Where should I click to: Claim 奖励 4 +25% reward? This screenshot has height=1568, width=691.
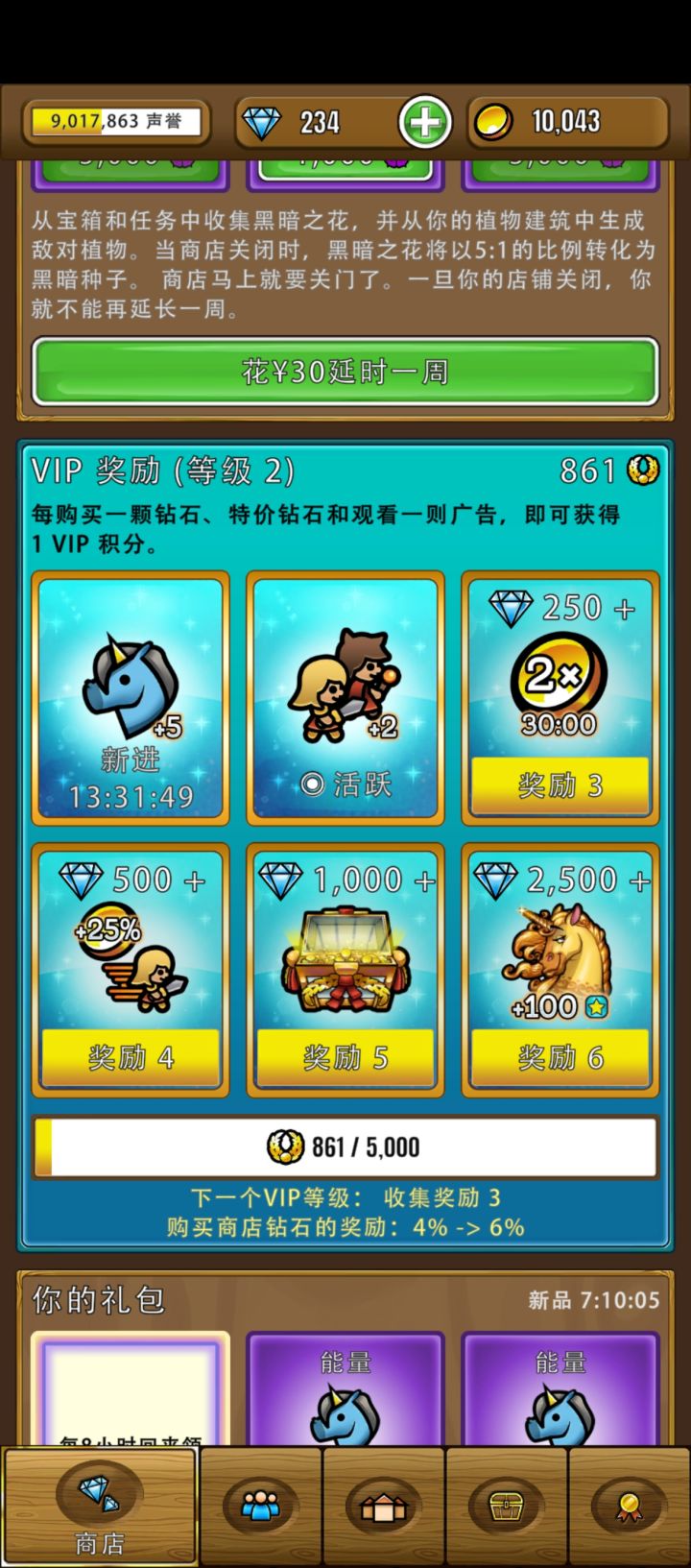[131, 1056]
